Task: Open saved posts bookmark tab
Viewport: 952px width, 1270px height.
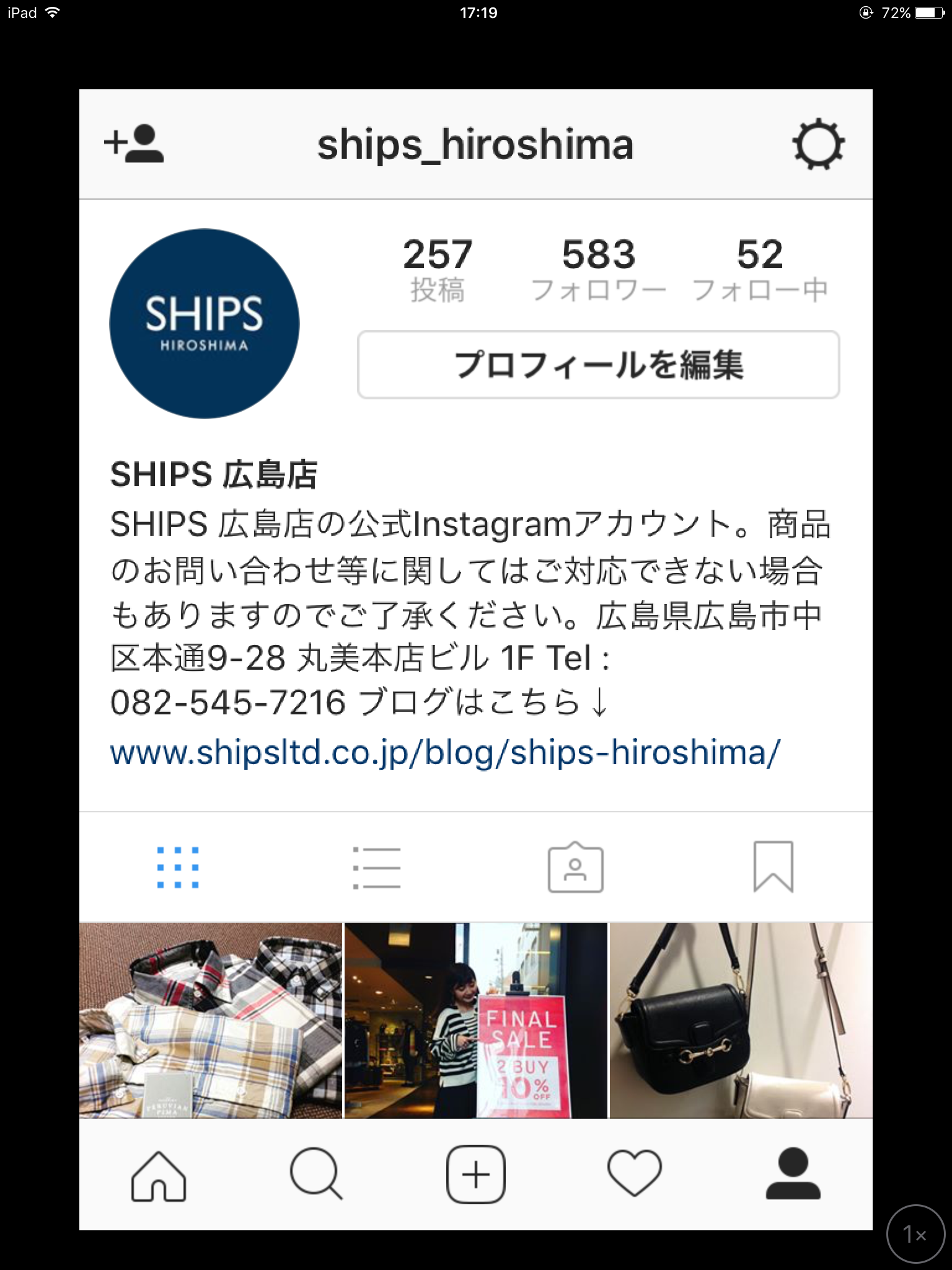Action: click(773, 867)
